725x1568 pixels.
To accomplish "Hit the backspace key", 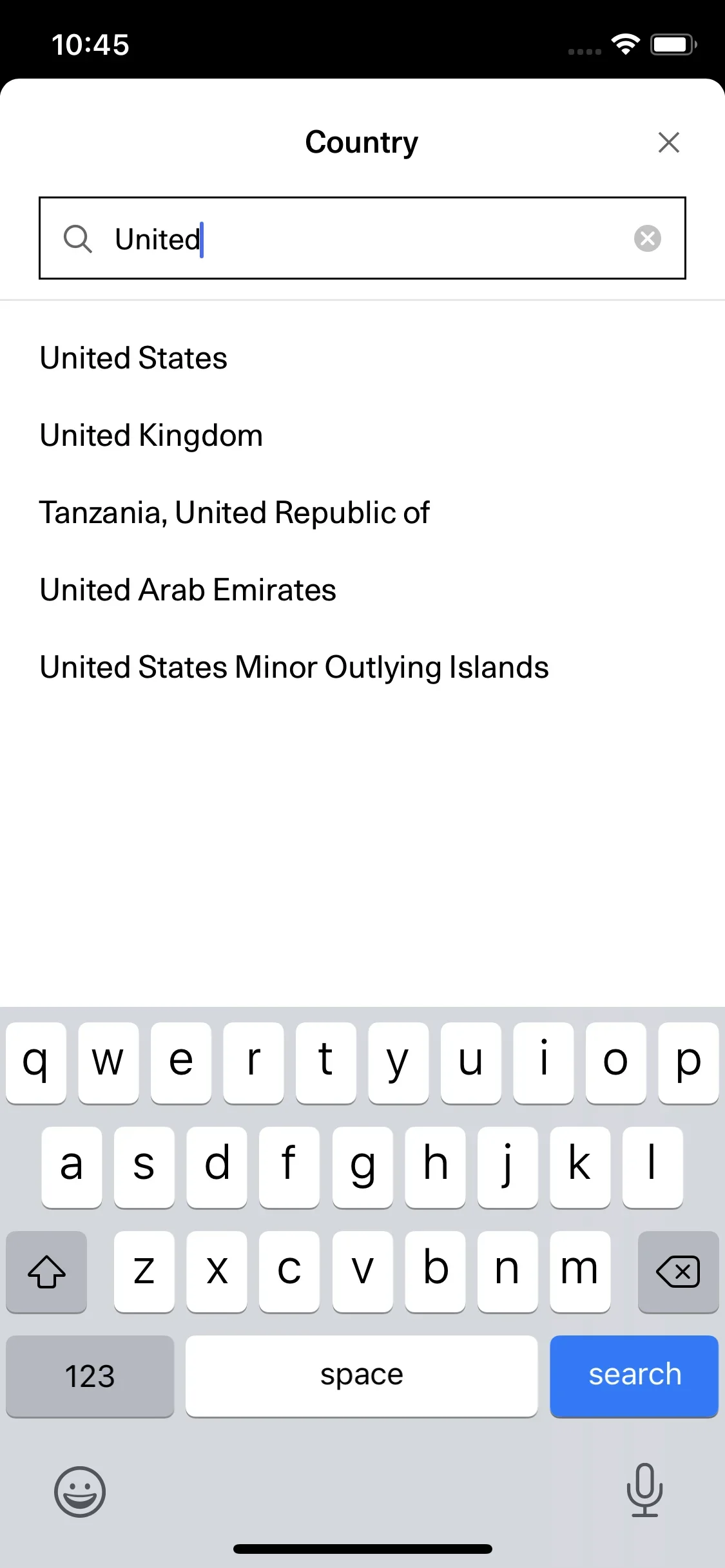I will 678,1272.
